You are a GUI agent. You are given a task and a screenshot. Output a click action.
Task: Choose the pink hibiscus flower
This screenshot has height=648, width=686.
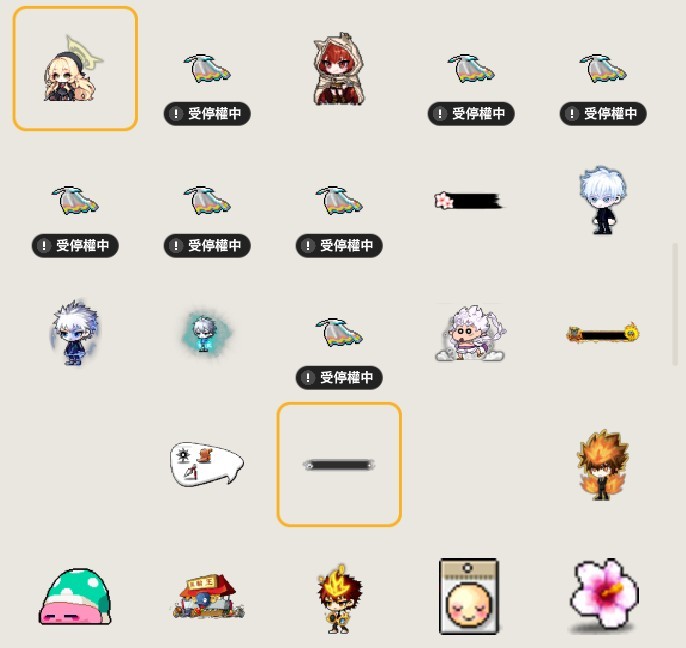click(x=601, y=596)
